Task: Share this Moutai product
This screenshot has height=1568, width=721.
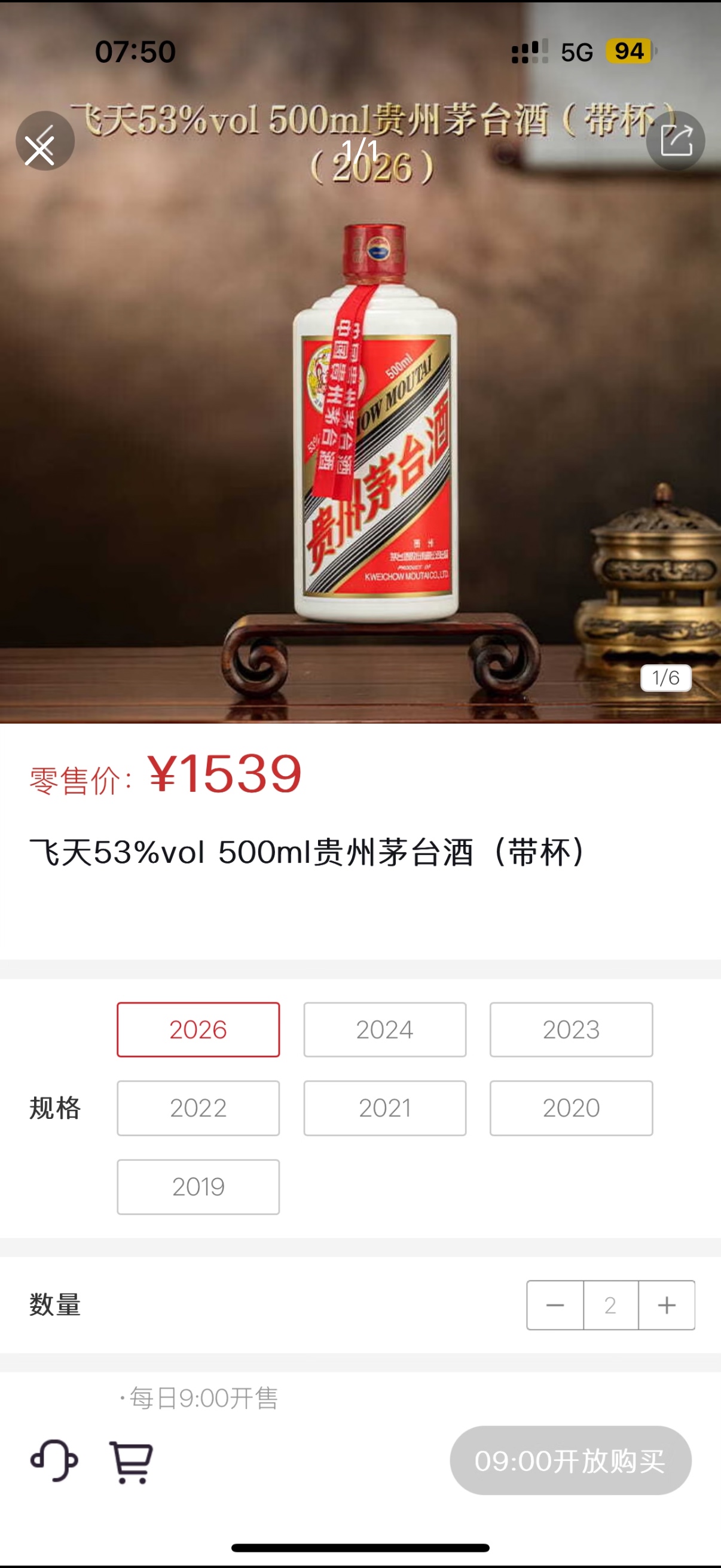Action: tap(676, 141)
